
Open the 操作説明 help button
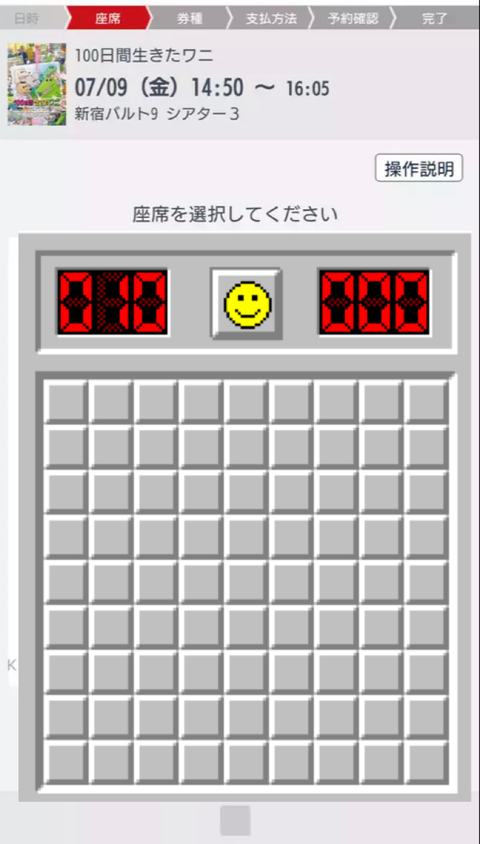click(419, 168)
